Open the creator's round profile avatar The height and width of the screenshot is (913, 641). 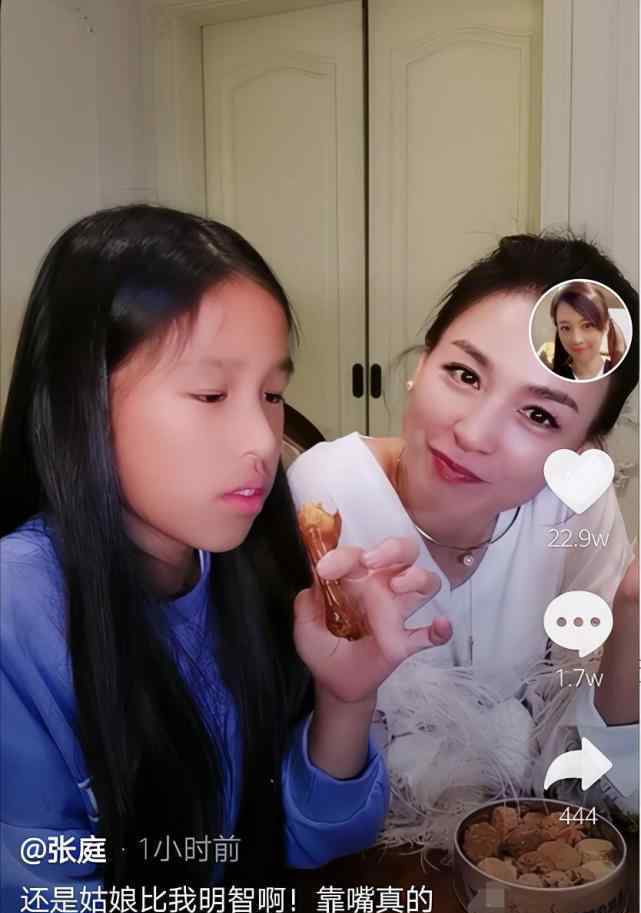click(x=581, y=329)
